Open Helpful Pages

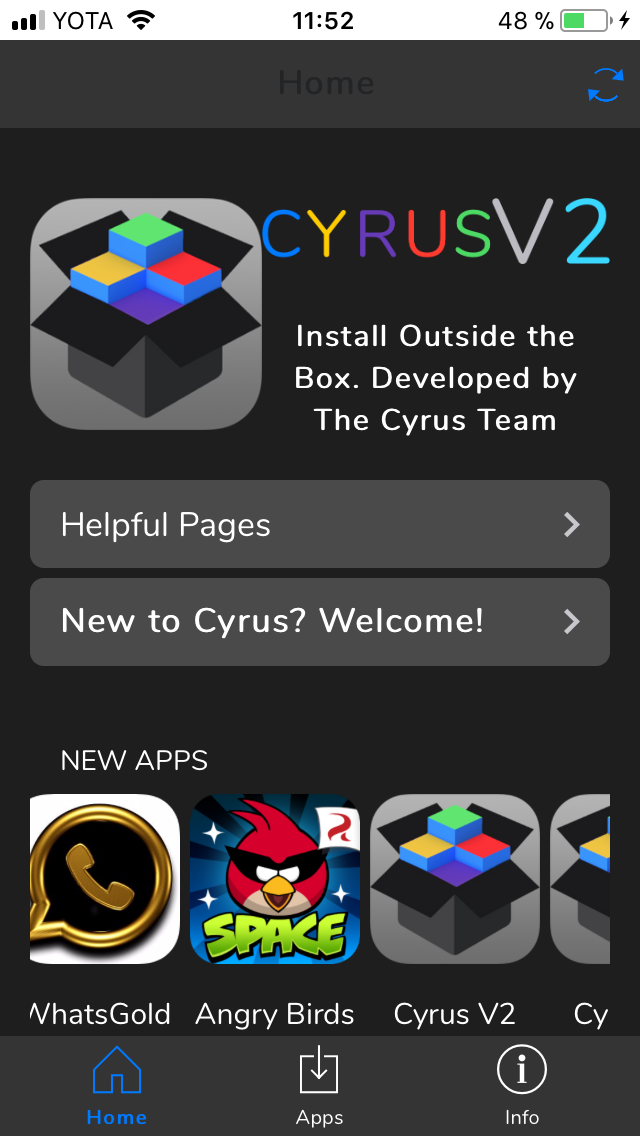click(x=320, y=525)
